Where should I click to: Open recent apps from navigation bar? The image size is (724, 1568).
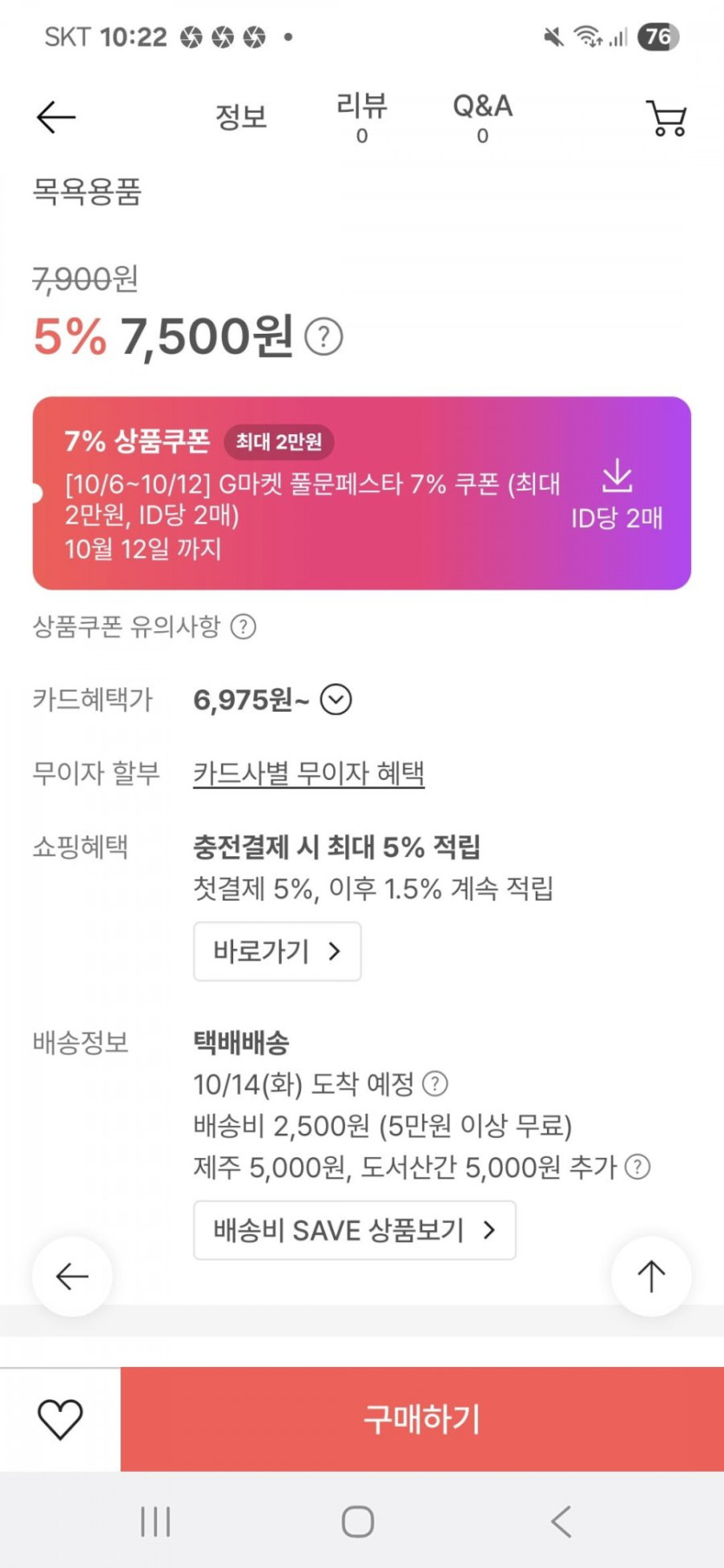click(x=156, y=1521)
